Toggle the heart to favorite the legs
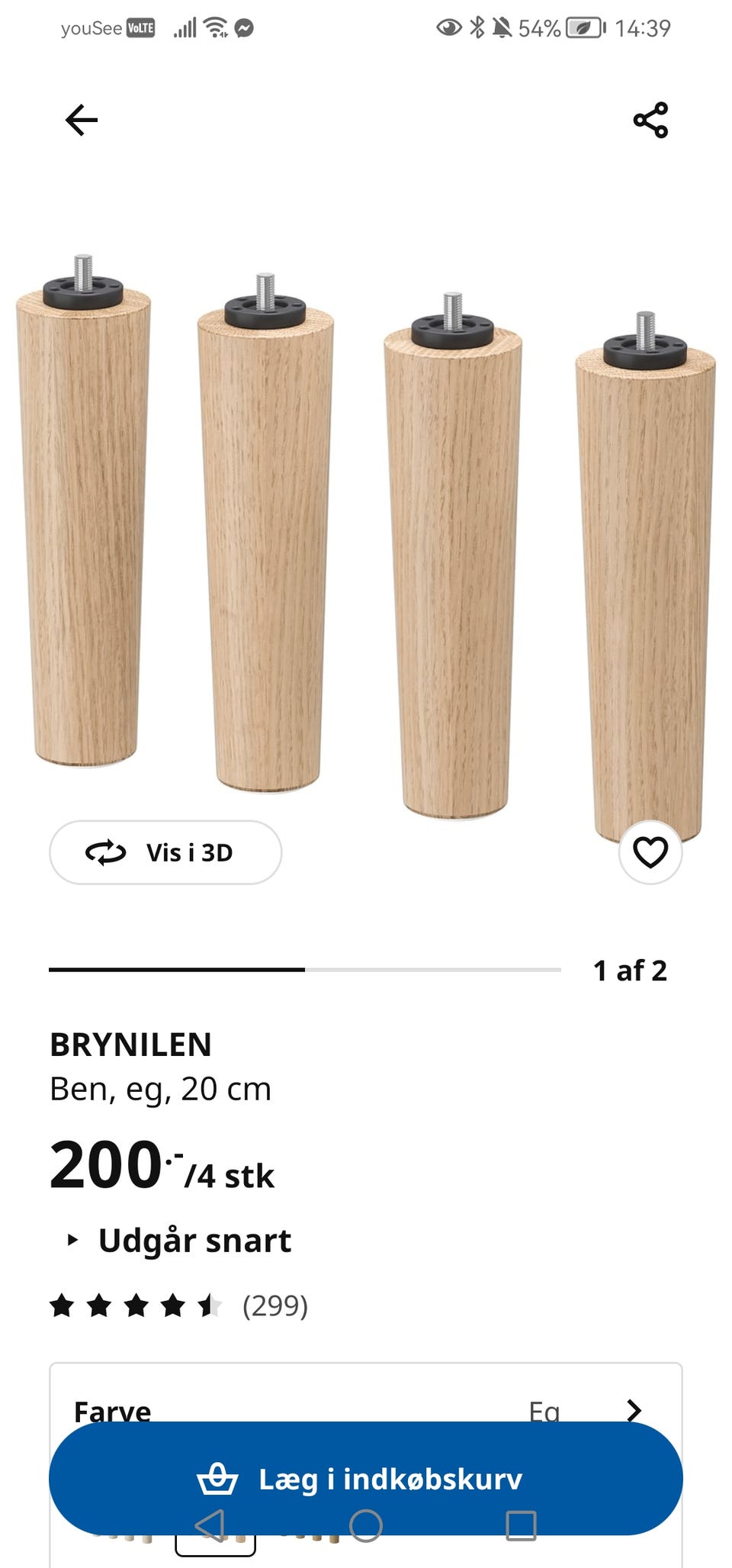This screenshot has width=732, height=1568. click(649, 853)
